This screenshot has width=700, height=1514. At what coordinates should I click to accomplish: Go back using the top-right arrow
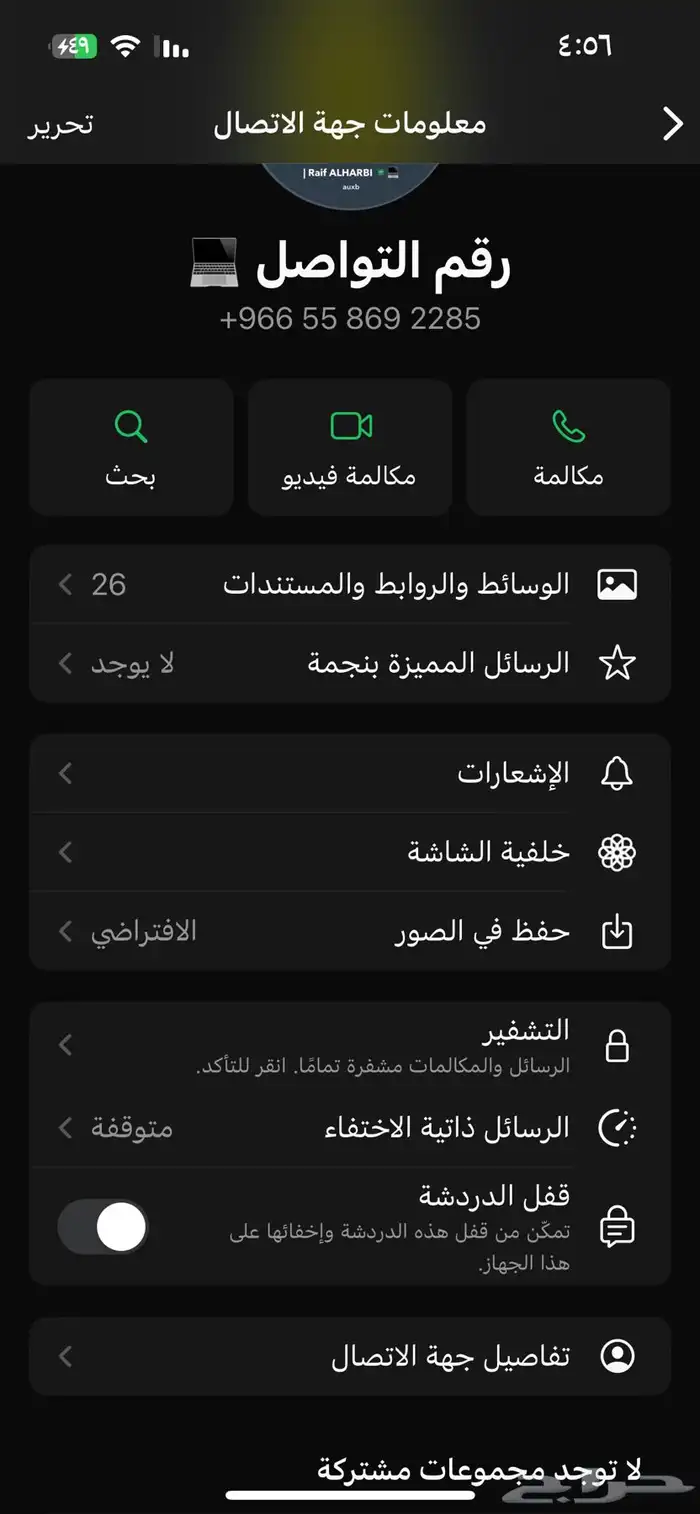672,124
